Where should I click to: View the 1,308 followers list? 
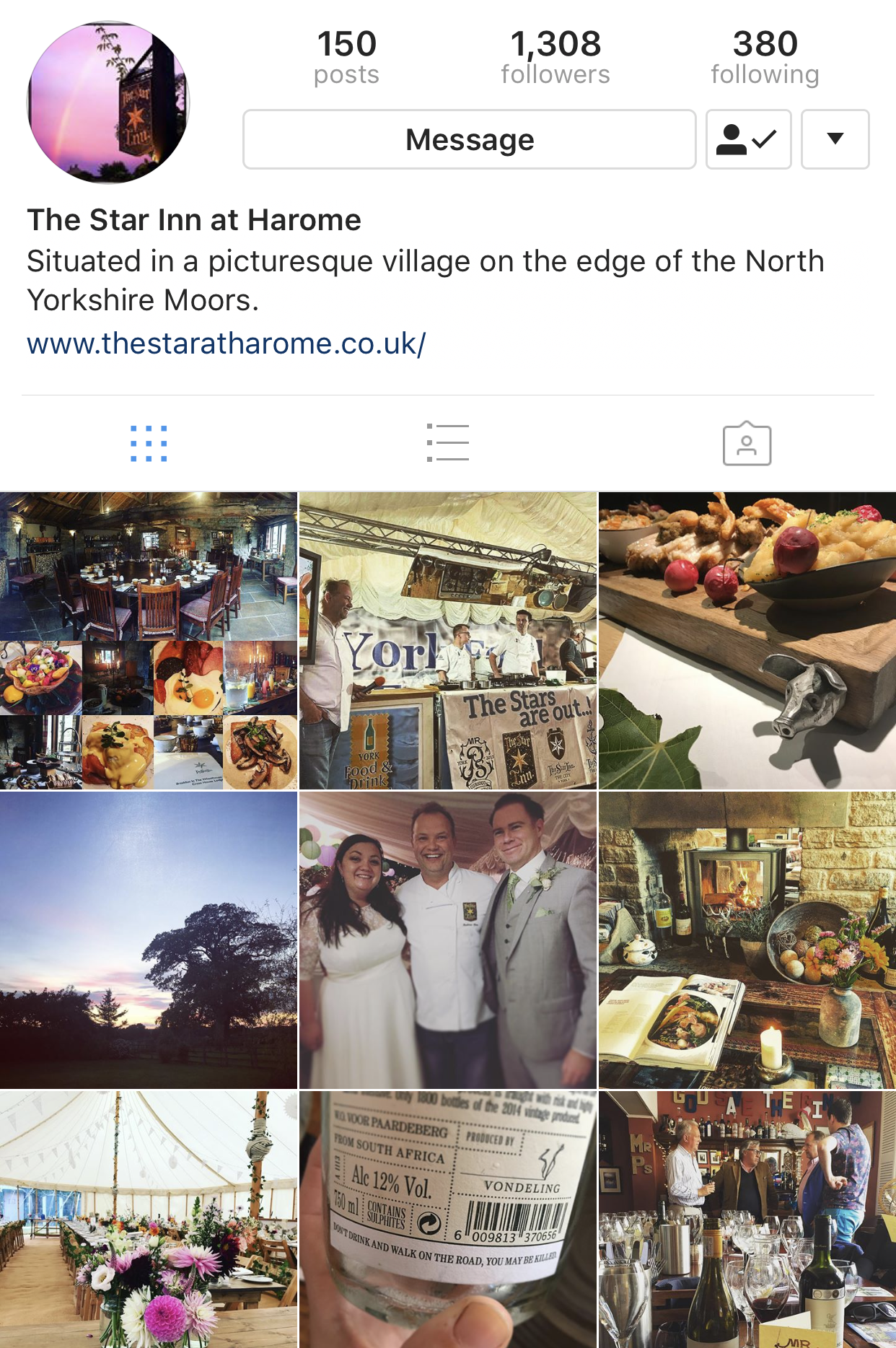555,56
